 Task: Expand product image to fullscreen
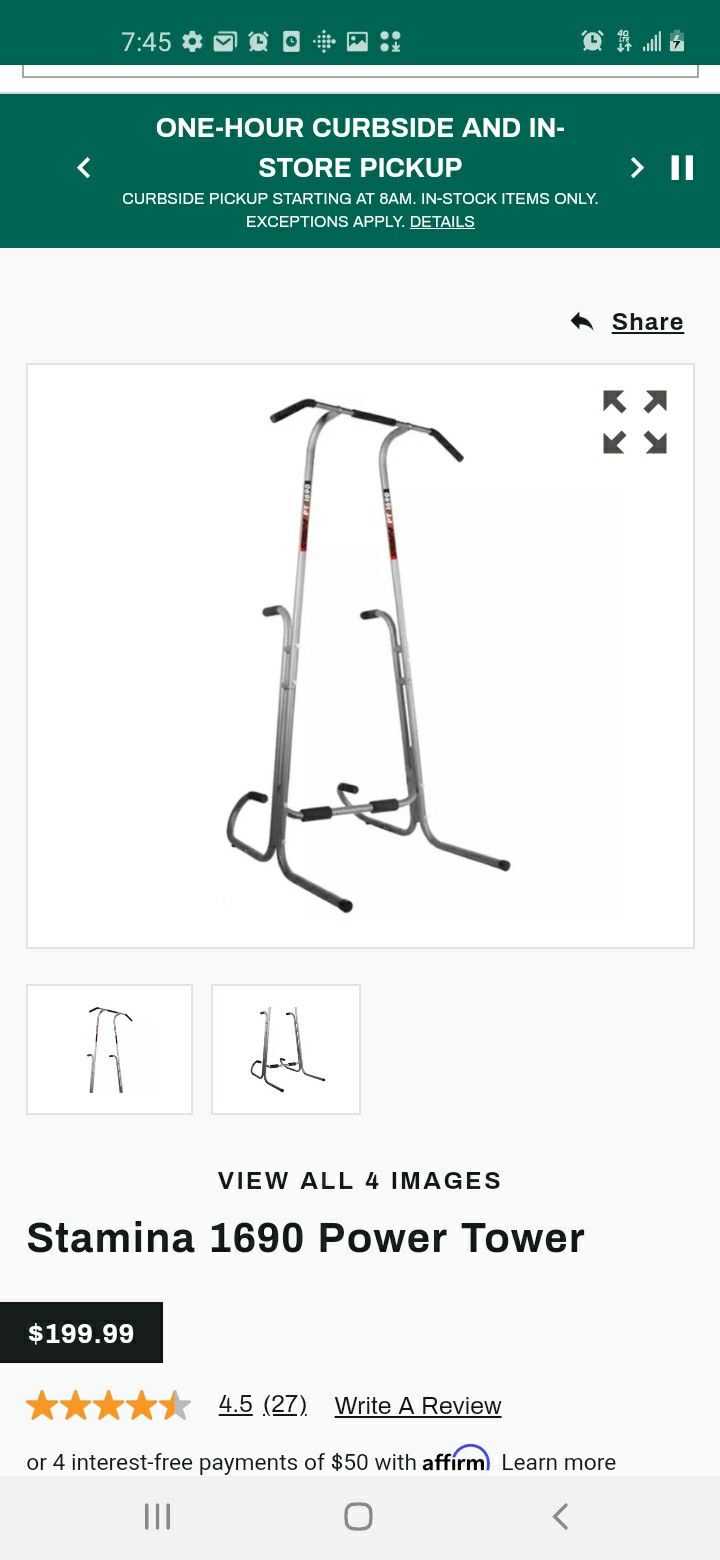(634, 422)
